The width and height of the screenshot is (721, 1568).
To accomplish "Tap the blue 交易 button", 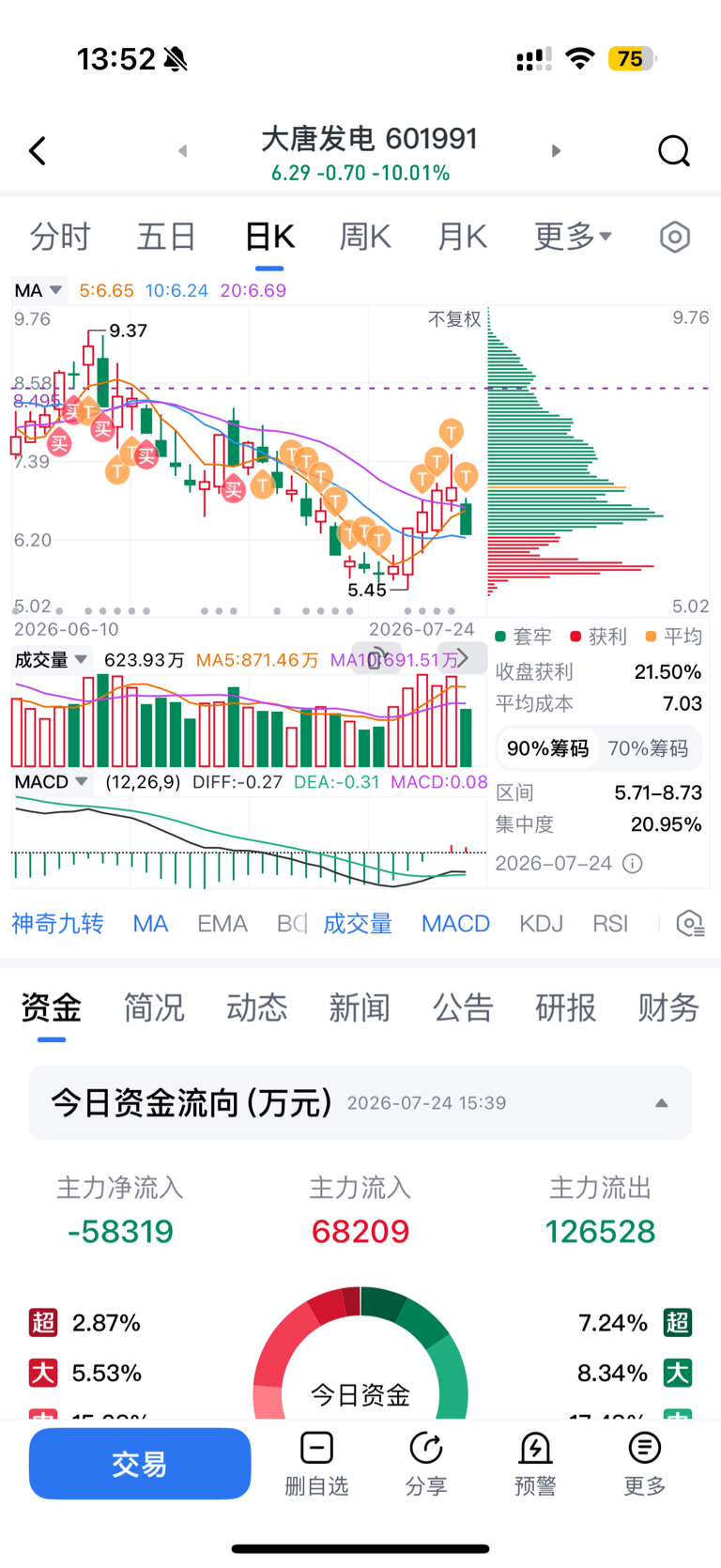I will [140, 1464].
